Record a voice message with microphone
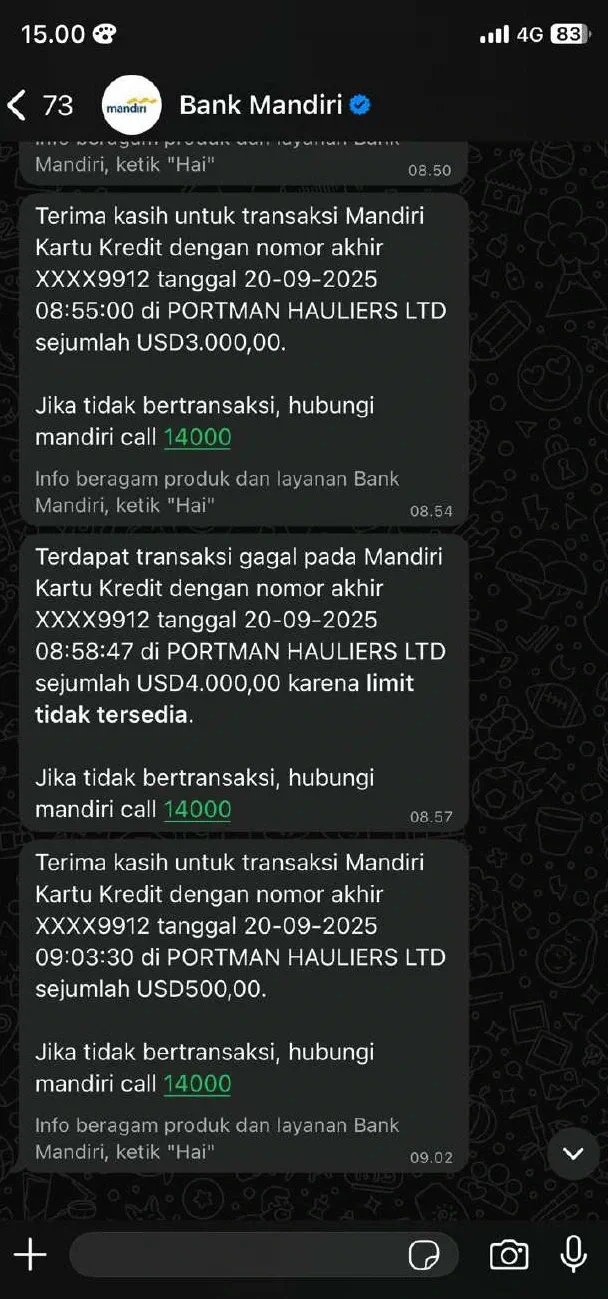The image size is (608, 1299). coord(574,1254)
